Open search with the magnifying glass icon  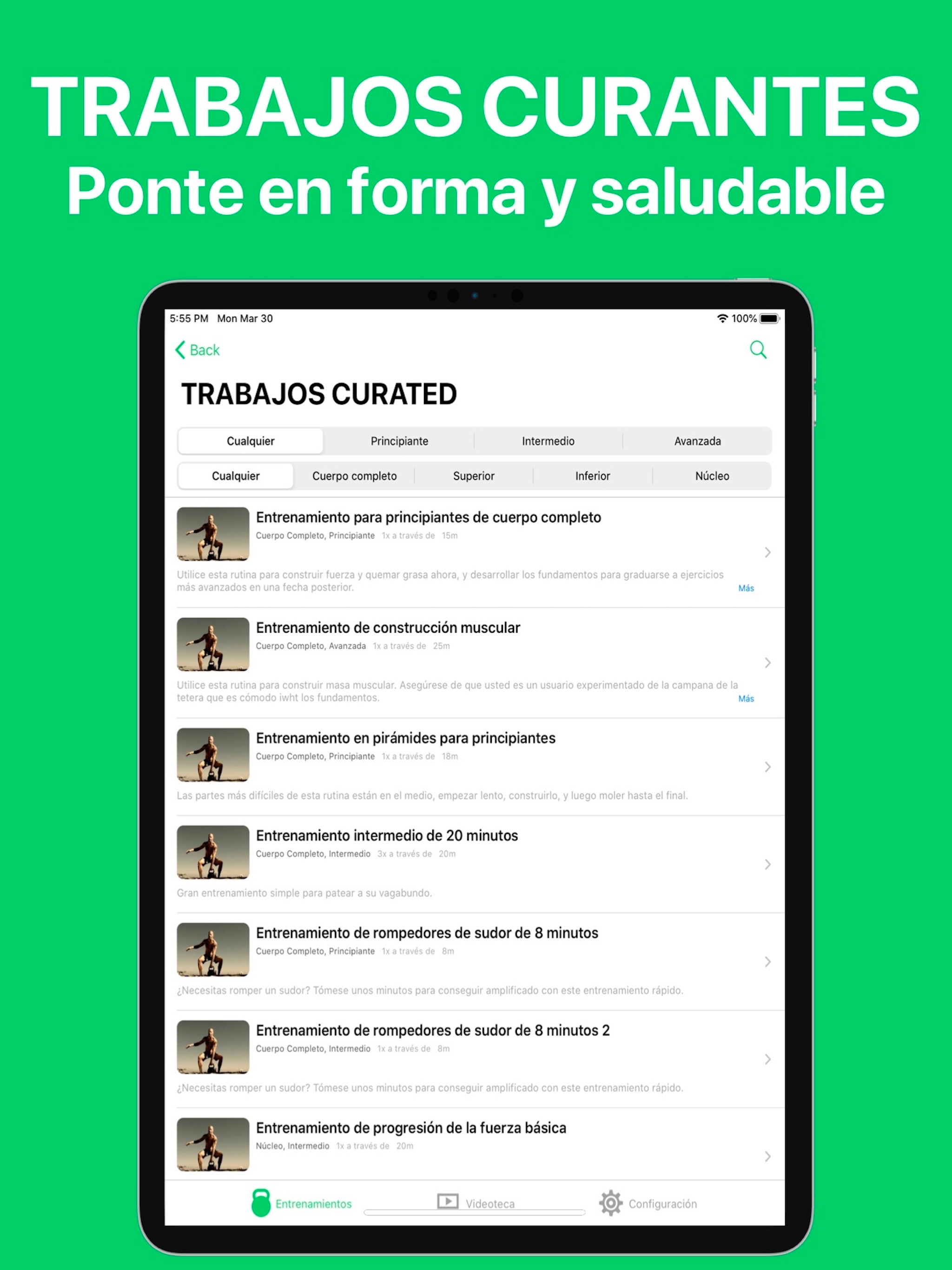point(758,350)
